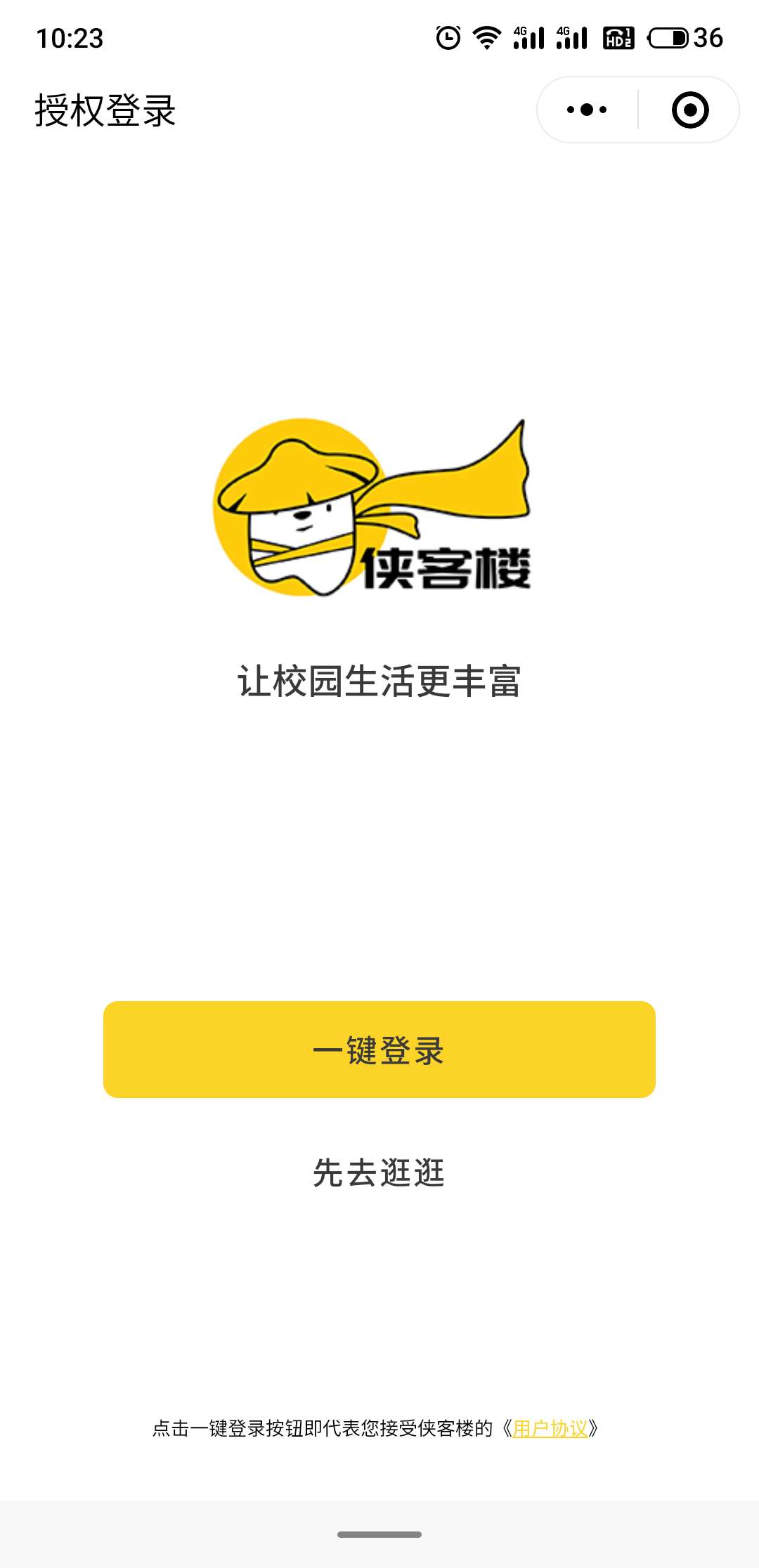759x1568 pixels.
Task: Choose 先去逛逛 to browse first
Action: click(379, 1173)
